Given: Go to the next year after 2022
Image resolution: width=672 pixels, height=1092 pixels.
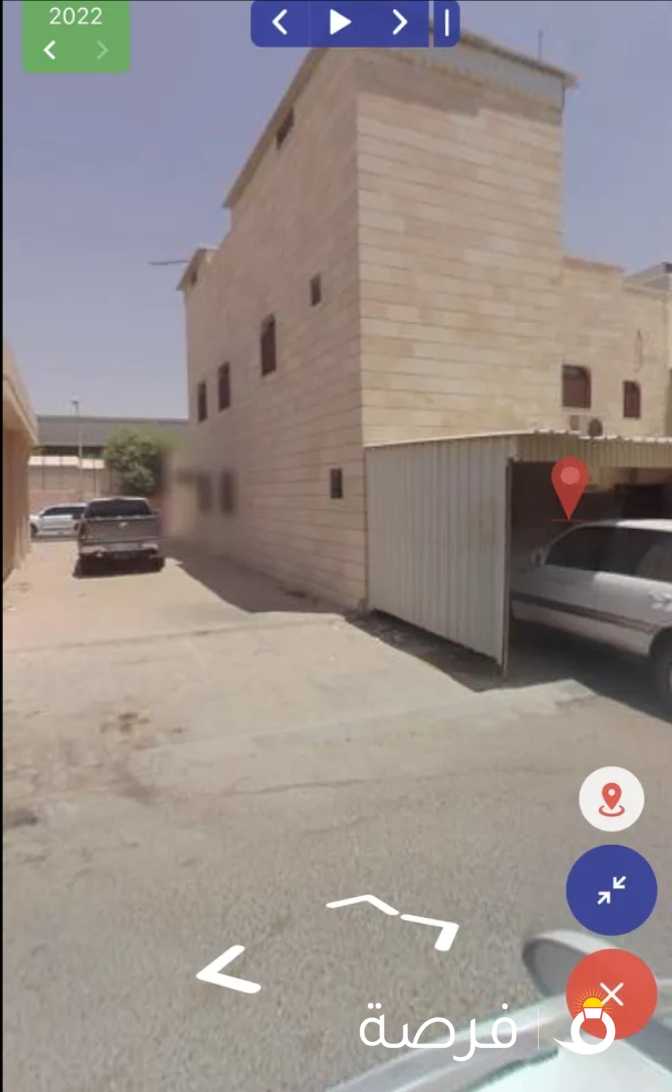Looking at the screenshot, I should 102,50.
